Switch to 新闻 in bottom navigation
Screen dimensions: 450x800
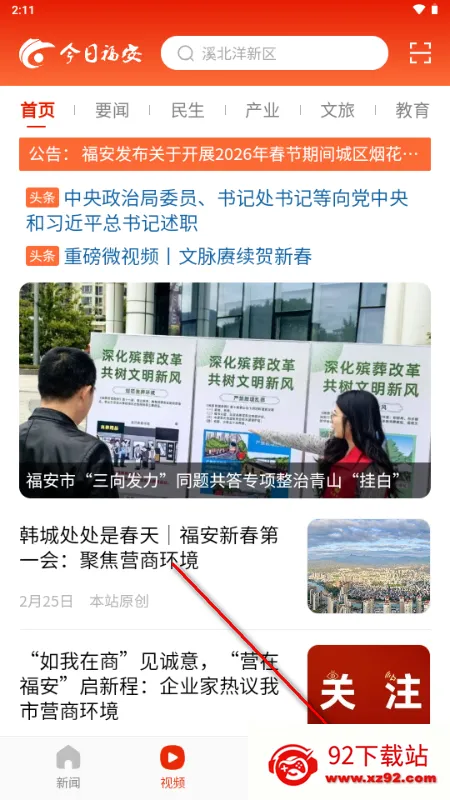tap(68, 767)
